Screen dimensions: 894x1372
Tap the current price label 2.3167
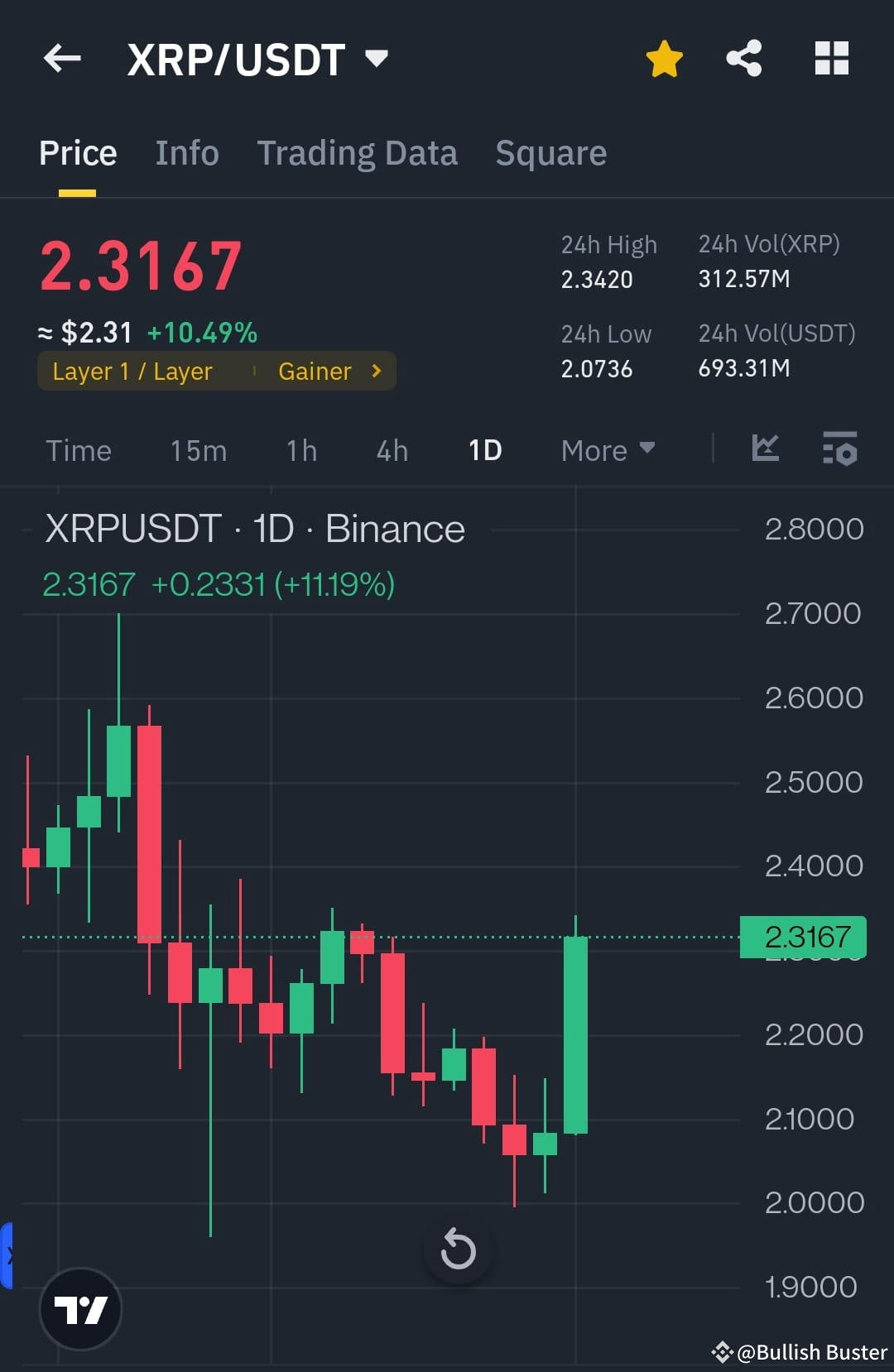click(x=802, y=936)
